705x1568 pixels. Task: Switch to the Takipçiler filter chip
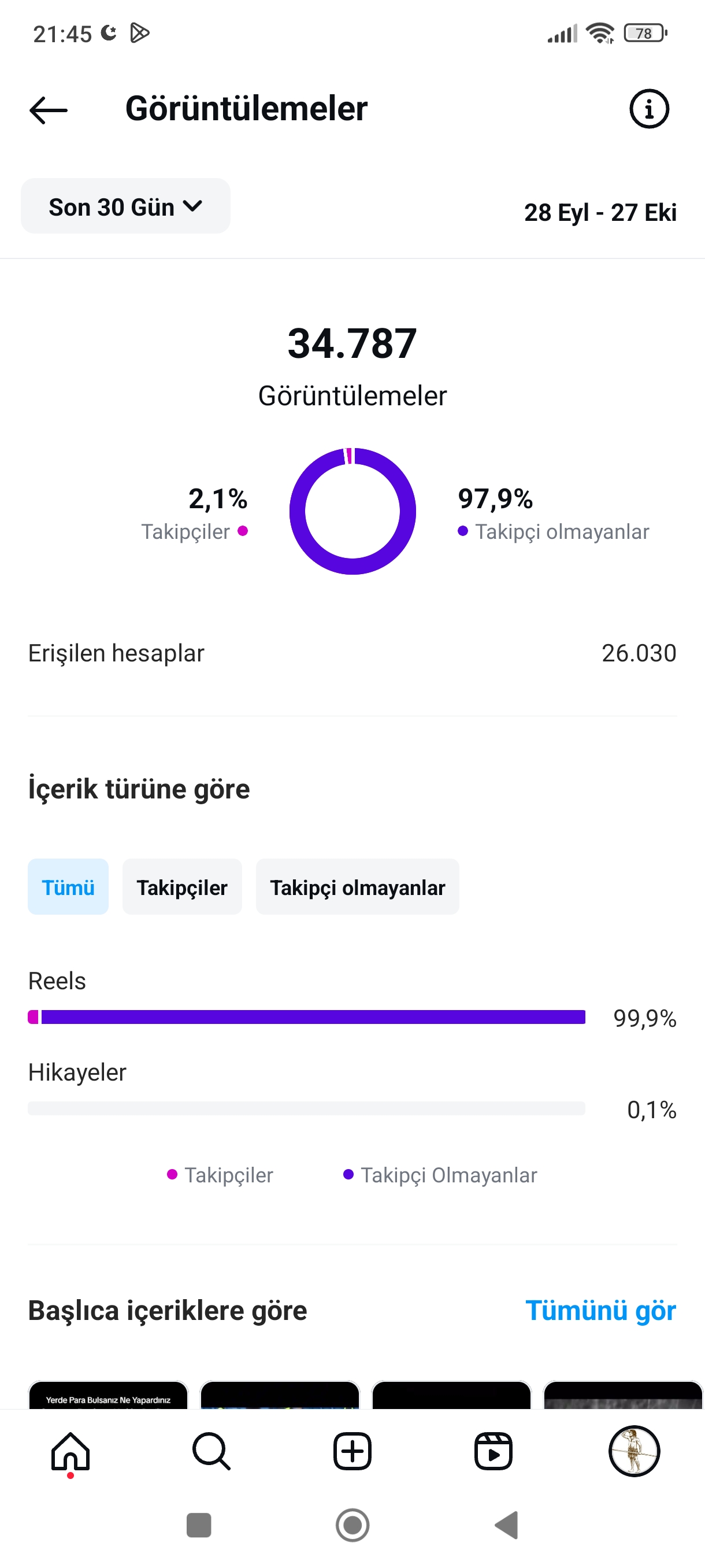coord(182,887)
